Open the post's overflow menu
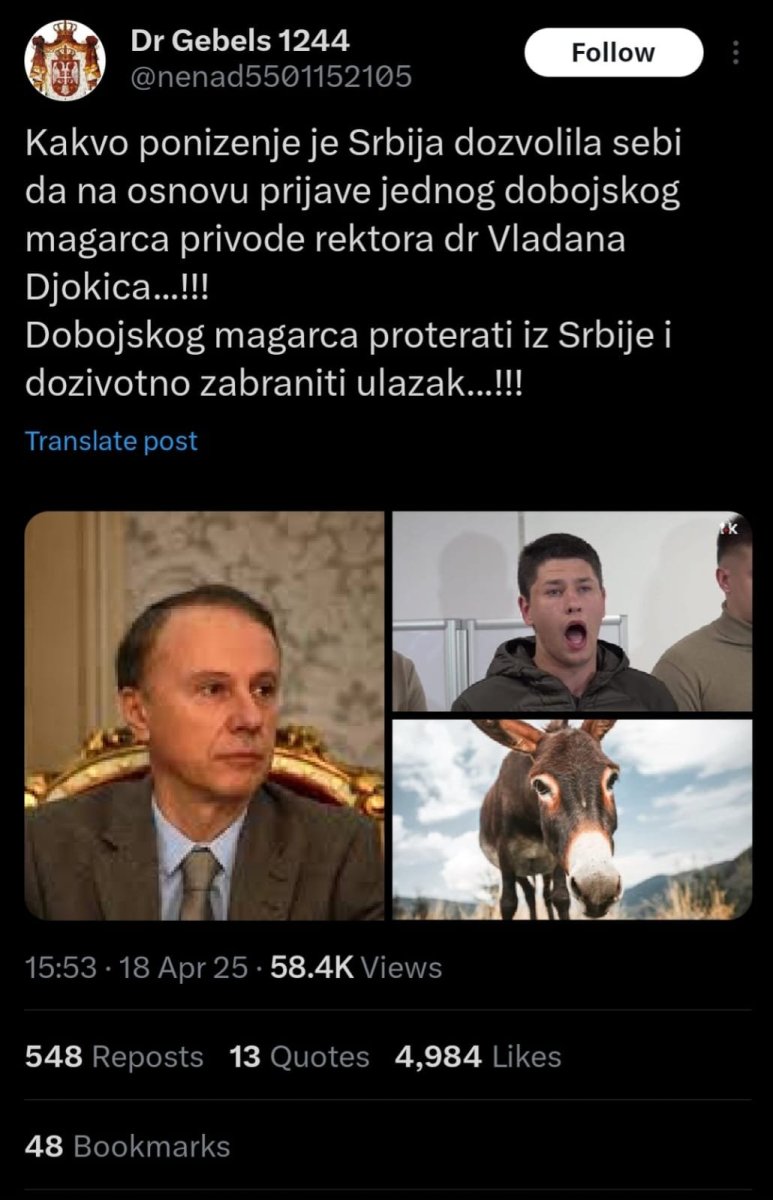The height and width of the screenshot is (1200, 773). (x=737, y=53)
